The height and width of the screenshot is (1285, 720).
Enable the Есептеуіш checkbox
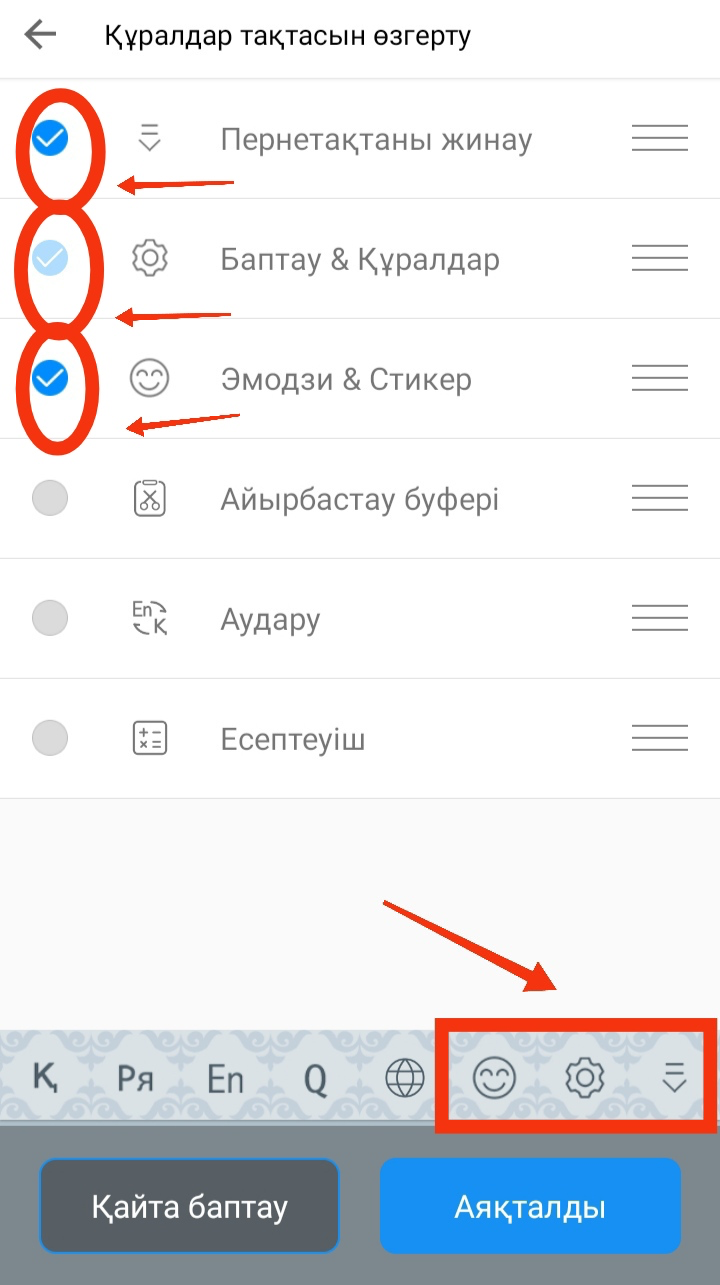coord(50,739)
